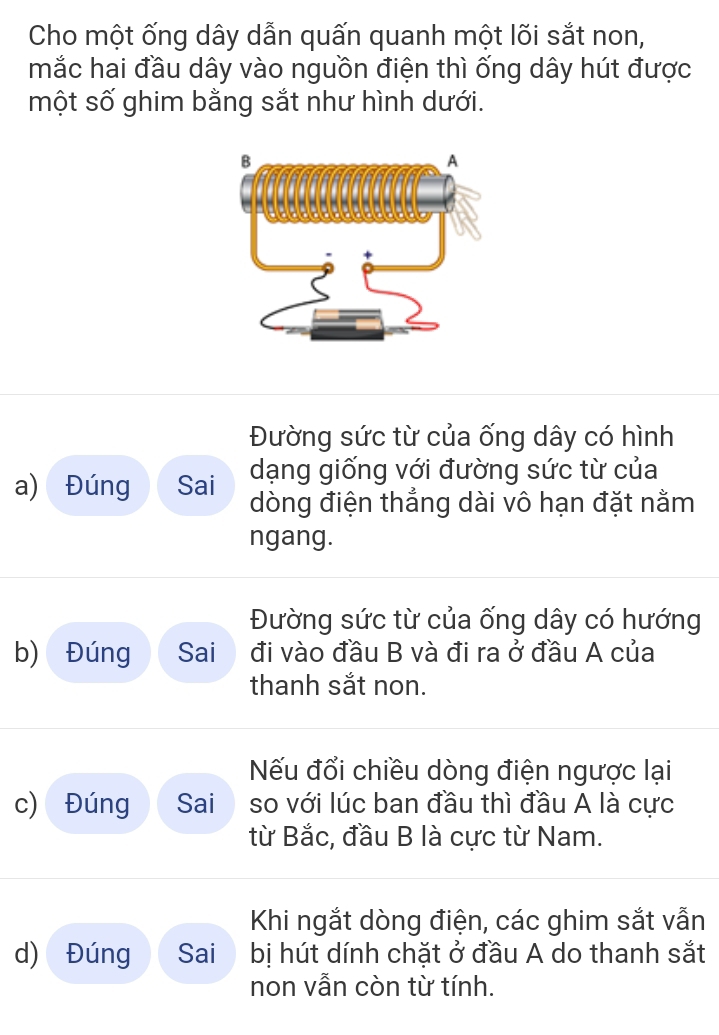The height and width of the screenshot is (1035, 719).
Task: Choose Sai for statement b)
Action: [x=196, y=653]
